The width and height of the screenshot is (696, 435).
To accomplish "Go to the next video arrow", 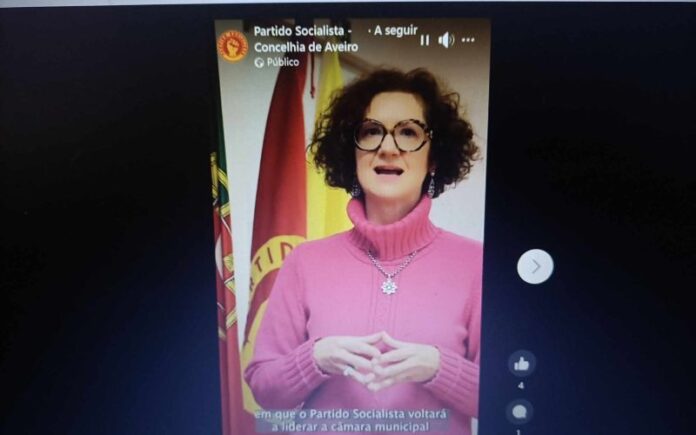I will point(535,266).
